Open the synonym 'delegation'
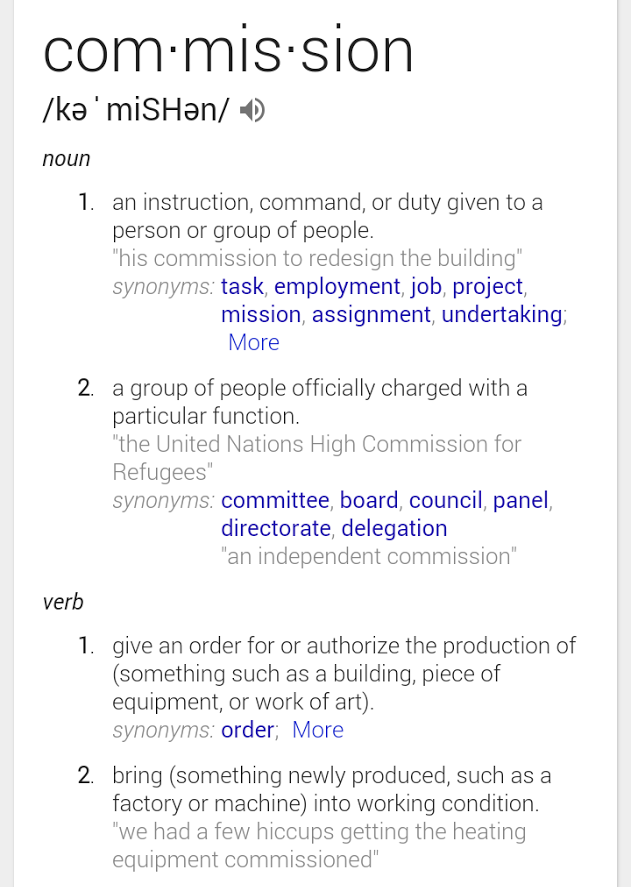This screenshot has height=887, width=631. coord(394,528)
